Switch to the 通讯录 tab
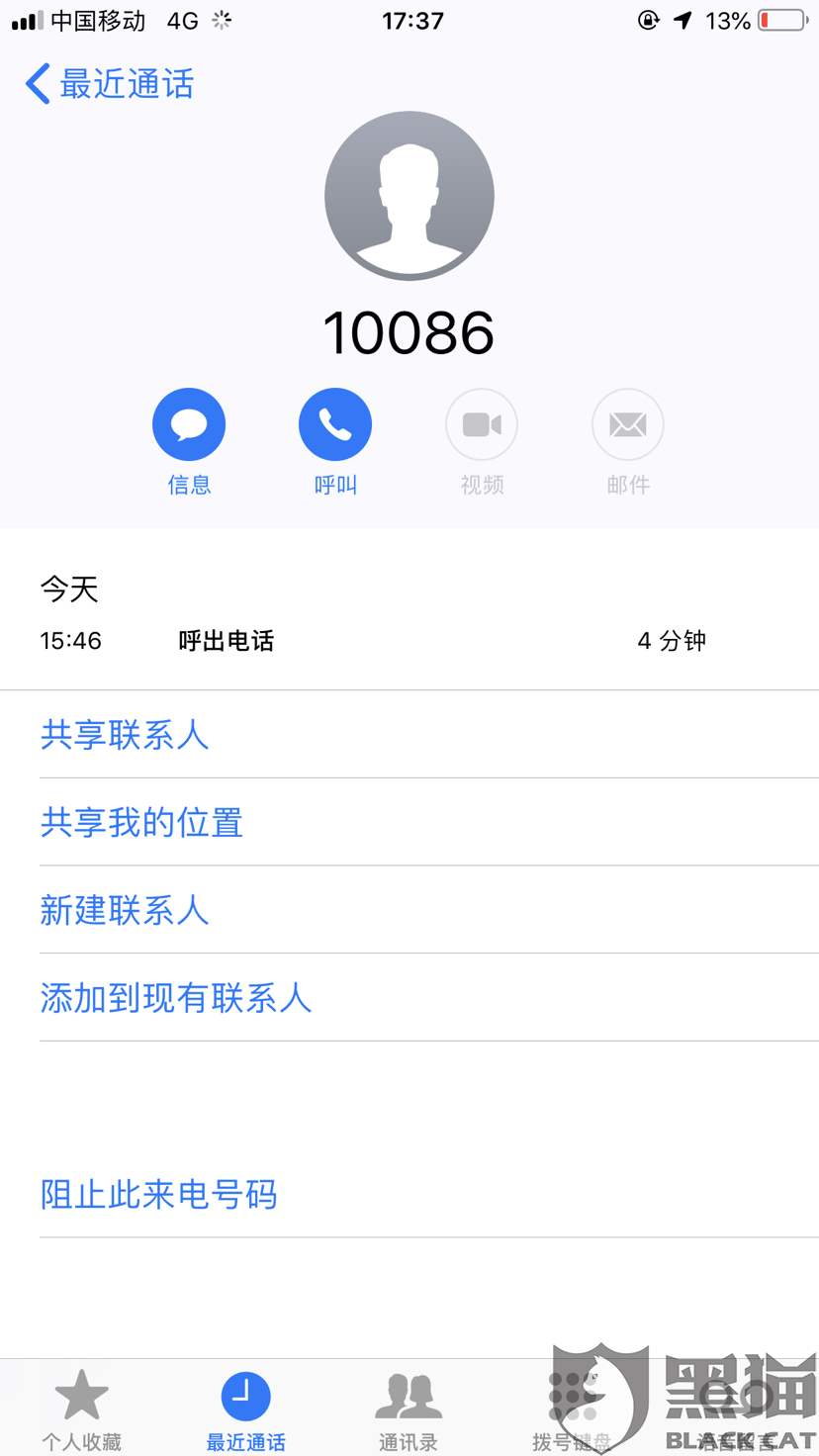 (409, 1410)
